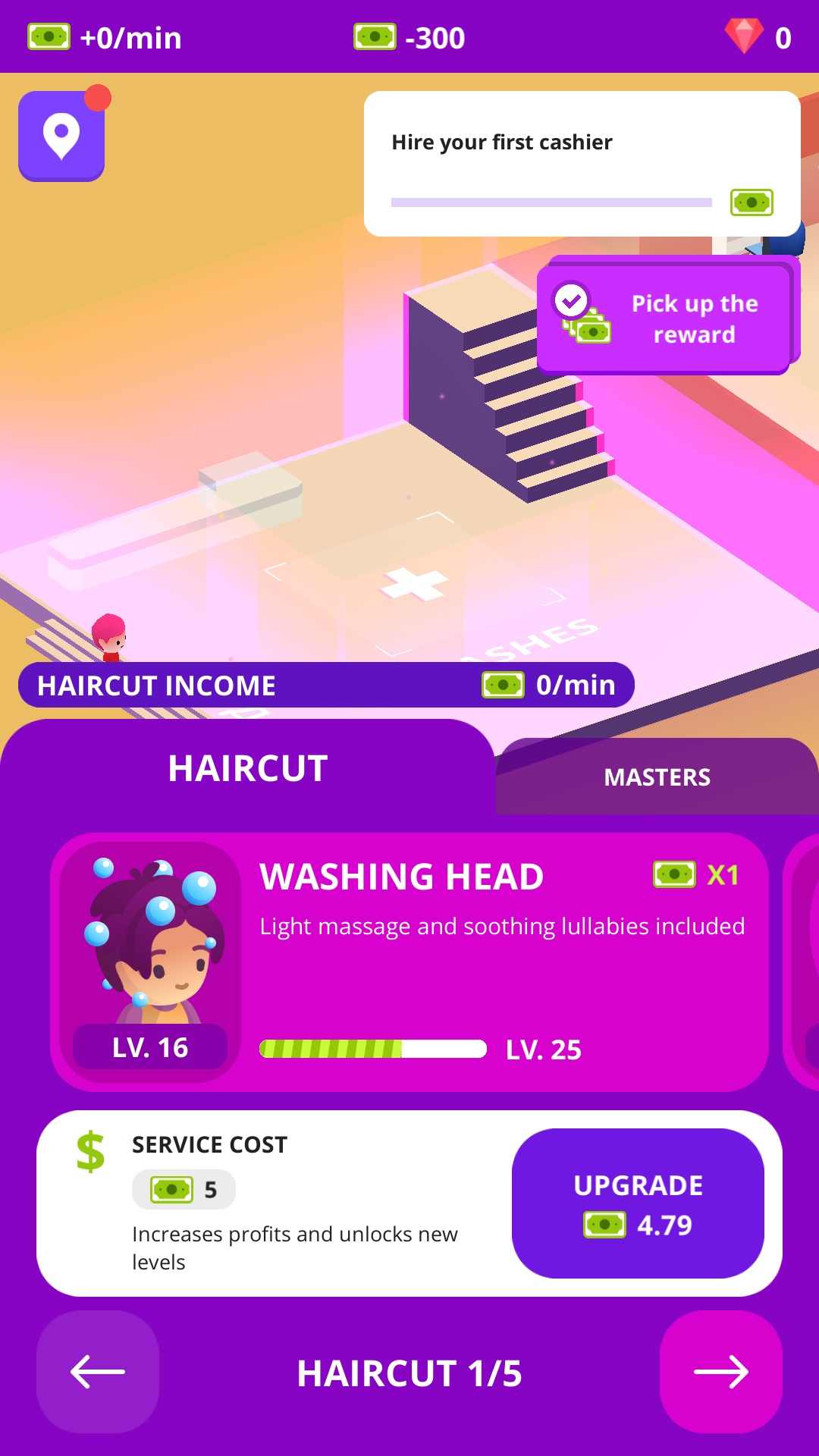
Task: Open the Washing Head service card
Action: (x=409, y=962)
